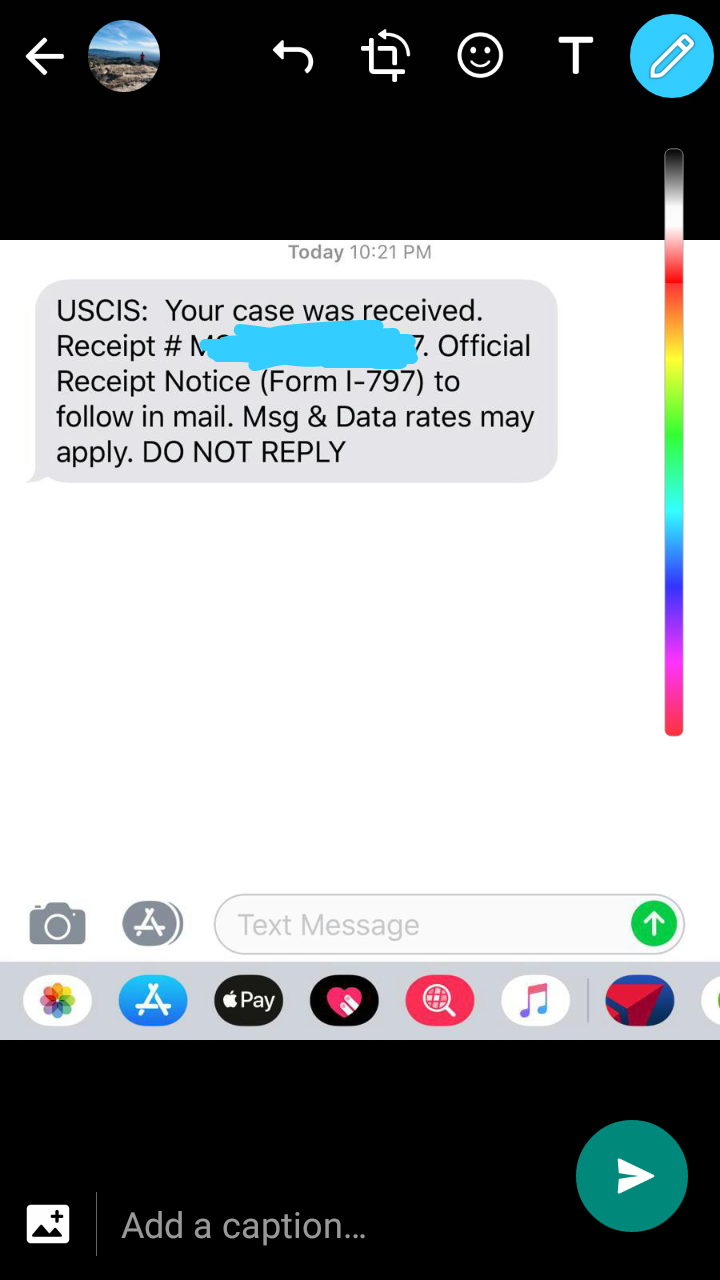The width and height of the screenshot is (720, 1280).
Task: Tap the recipient's profile picture
Action: click(x=124, y=56)
